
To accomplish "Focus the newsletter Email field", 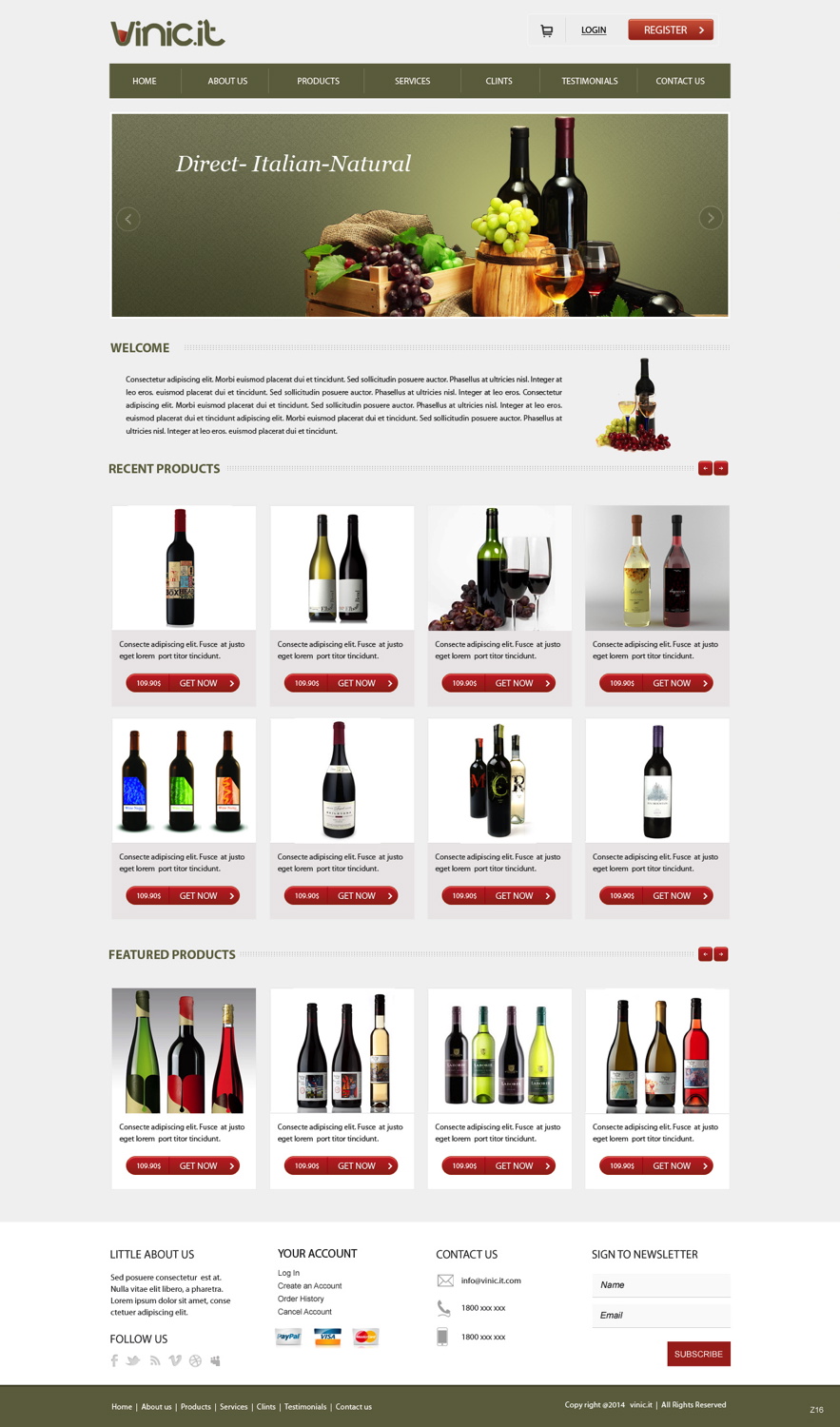I will coord(661,1315).
